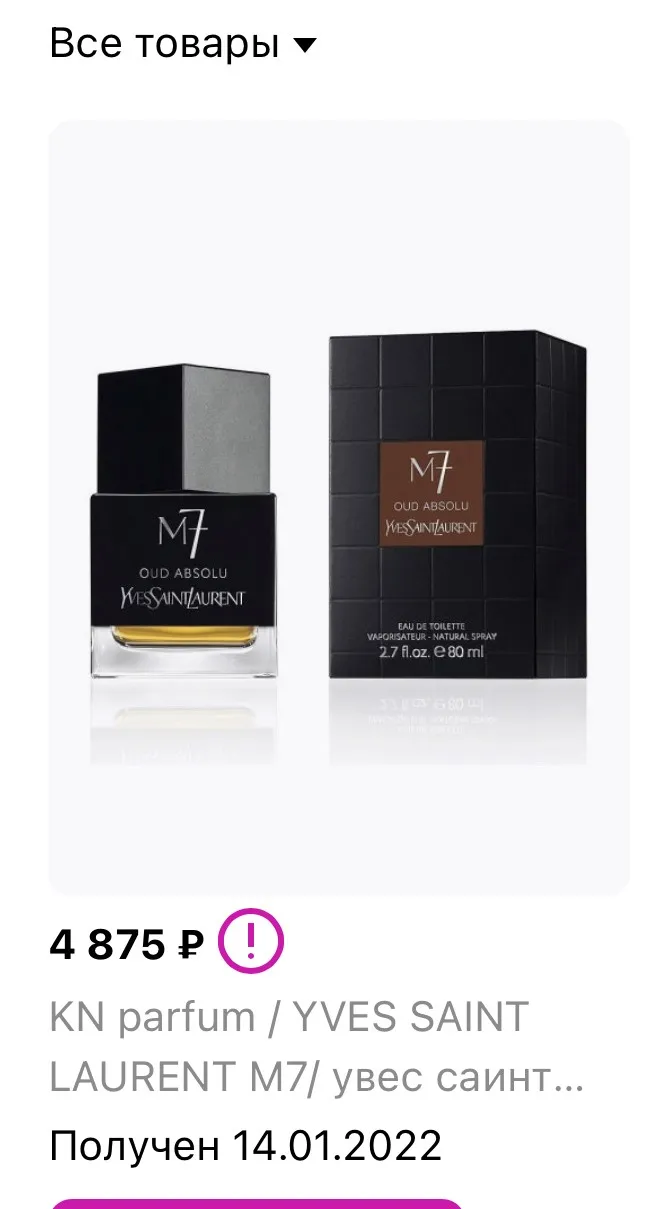The height and width of the screenshot is (1209, 653).
Task: Open the YSL M7 Oud Absolu product image
Action: pyautogui.click(x=339, y=507)
